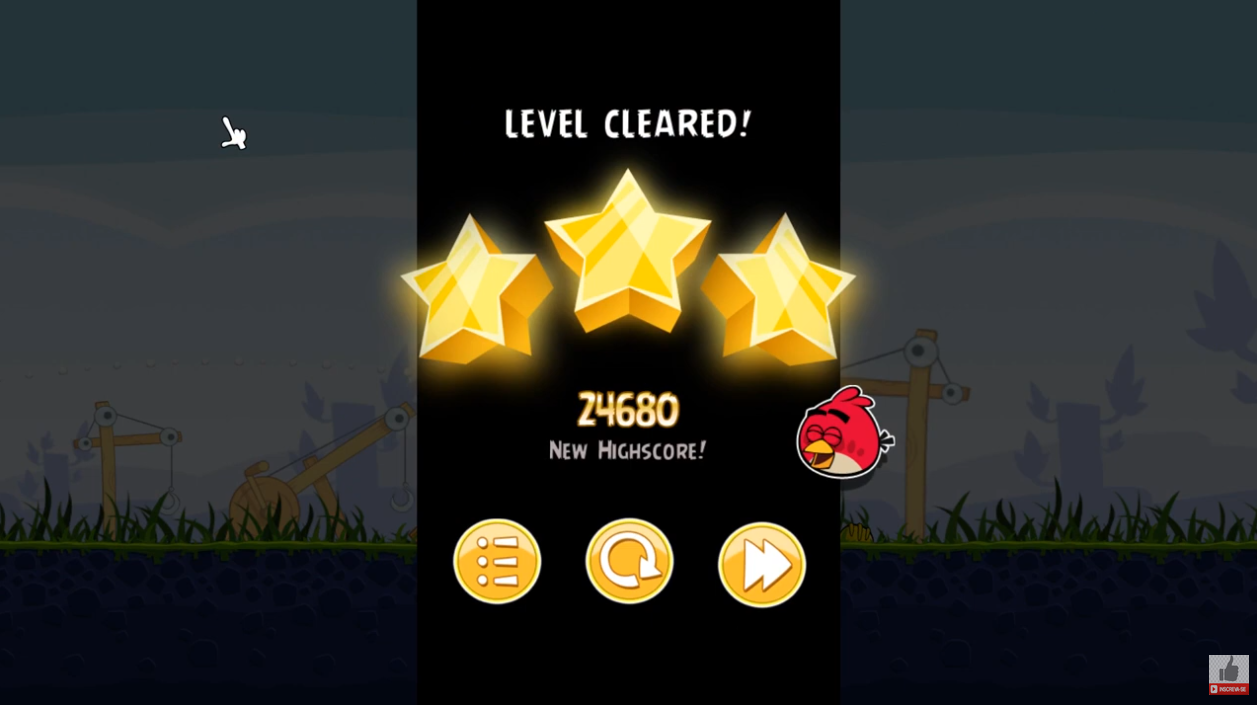Replay the cleared level
This screenshot has width=1257, height=705.
point(629,561)
